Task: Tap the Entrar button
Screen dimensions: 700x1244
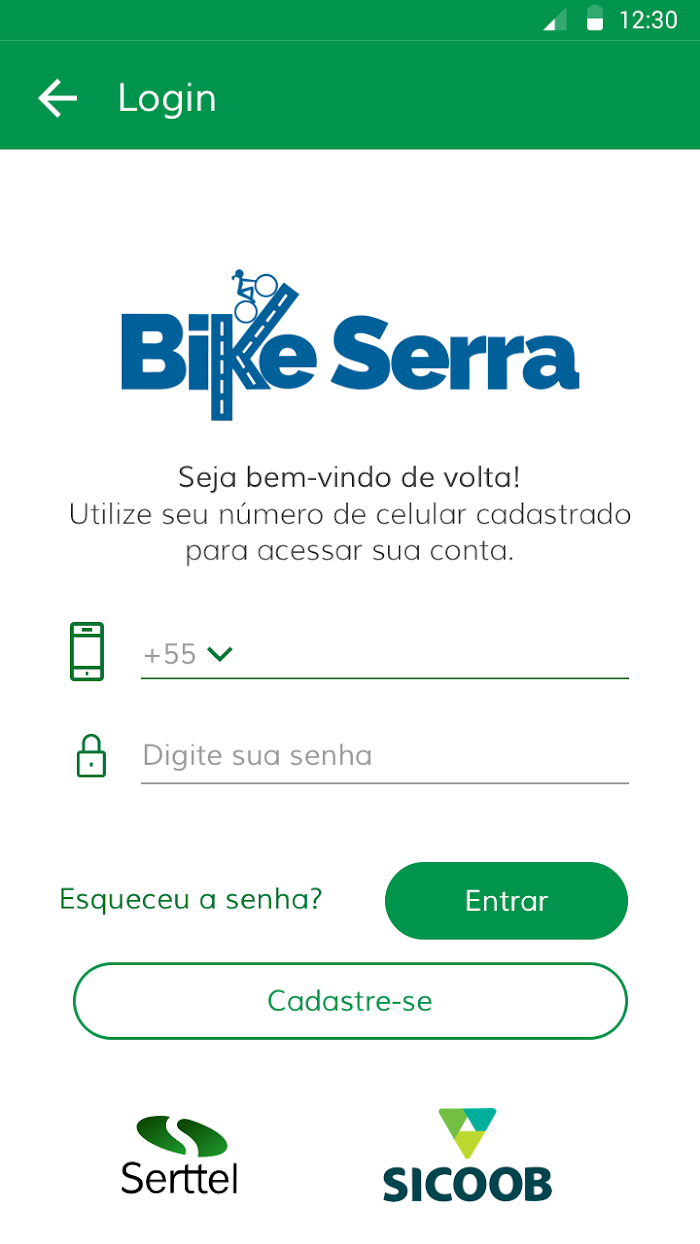Action: point(506,901)
